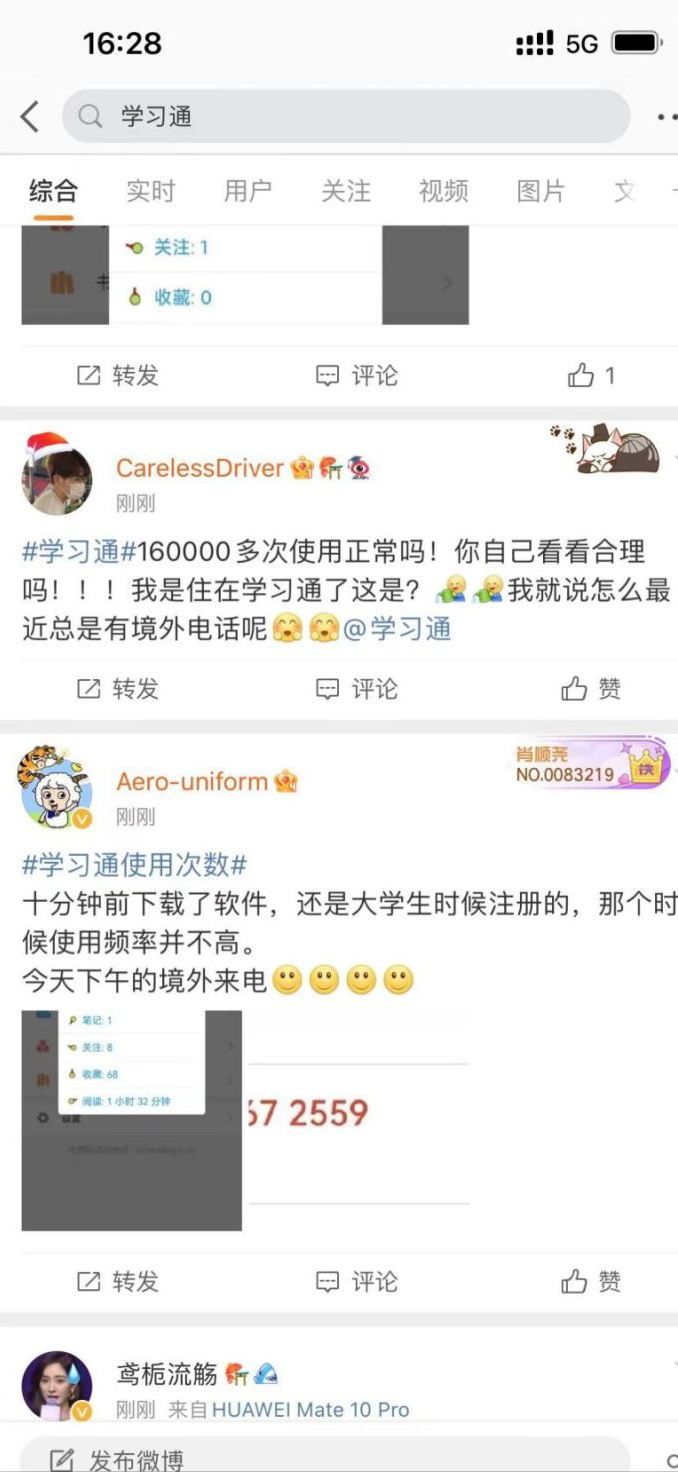Like CarelessDriver's post

coord(591,688)
